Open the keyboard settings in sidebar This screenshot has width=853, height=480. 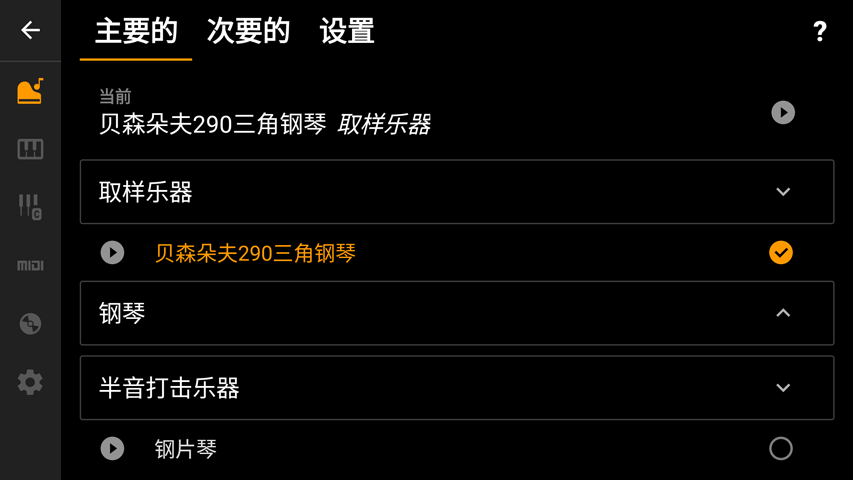click(30, 149)
